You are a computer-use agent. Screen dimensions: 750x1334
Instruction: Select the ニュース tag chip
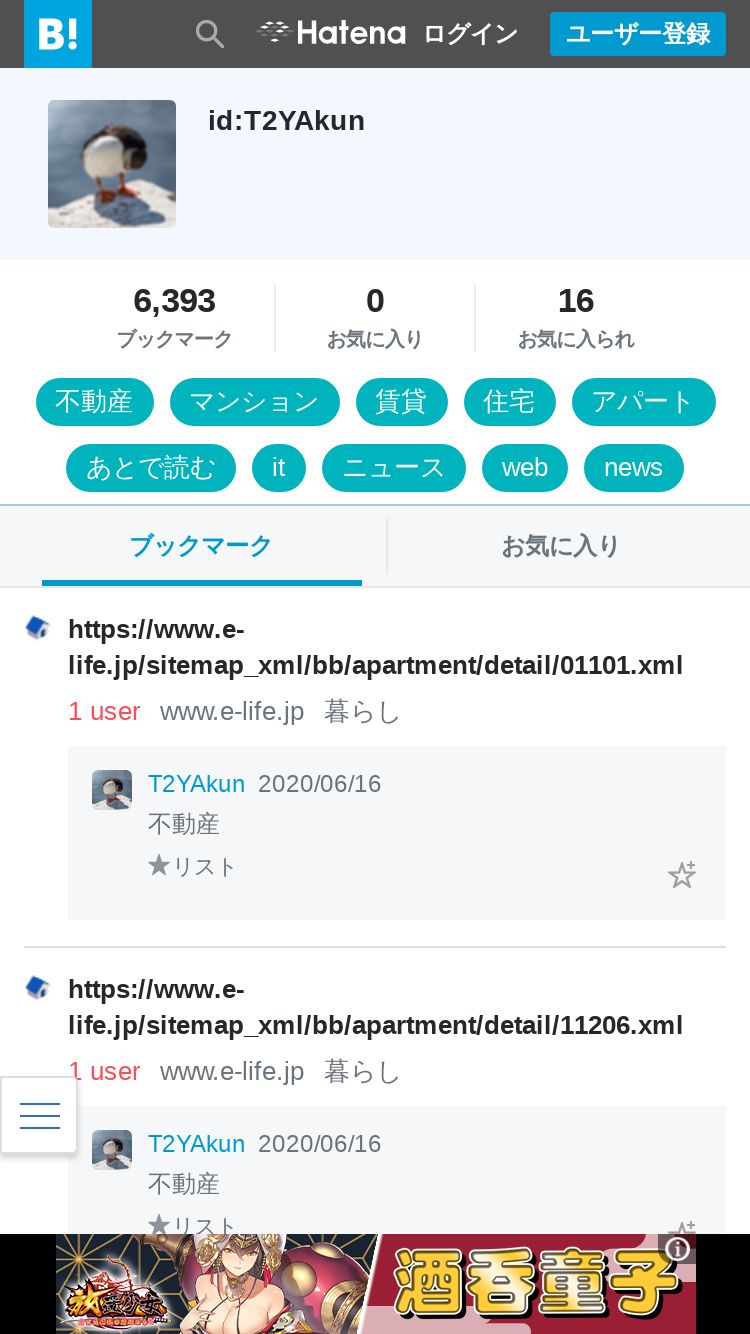coord(394,468)
